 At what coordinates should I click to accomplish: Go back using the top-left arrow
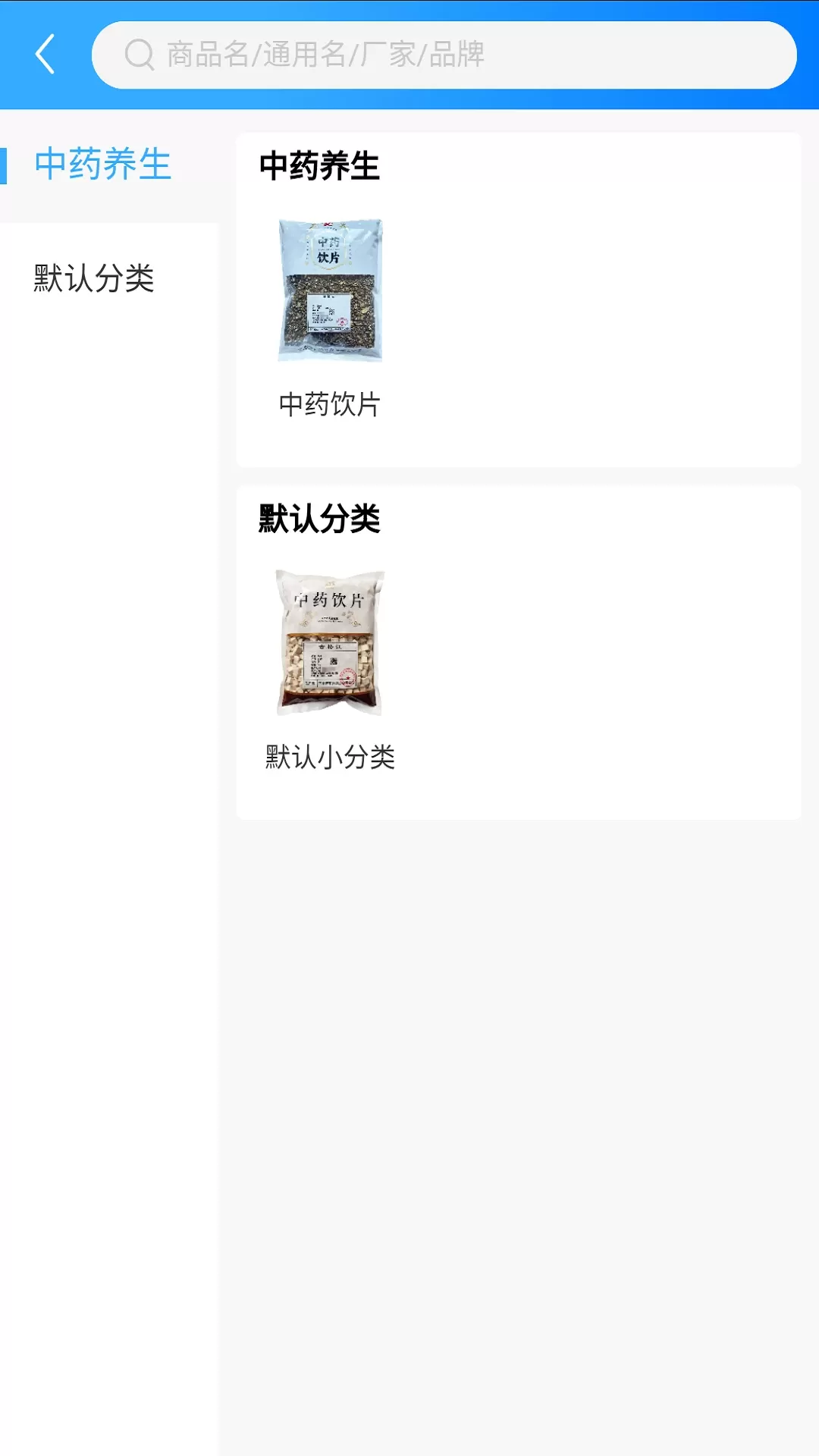[45, 55]
